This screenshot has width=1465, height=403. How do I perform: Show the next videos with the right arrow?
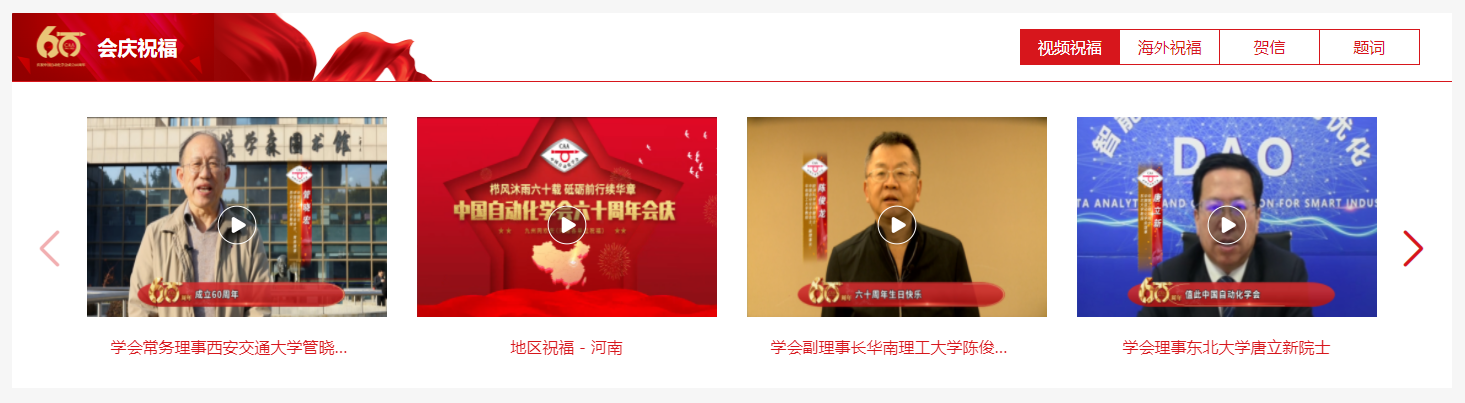tap(1412, 249)
